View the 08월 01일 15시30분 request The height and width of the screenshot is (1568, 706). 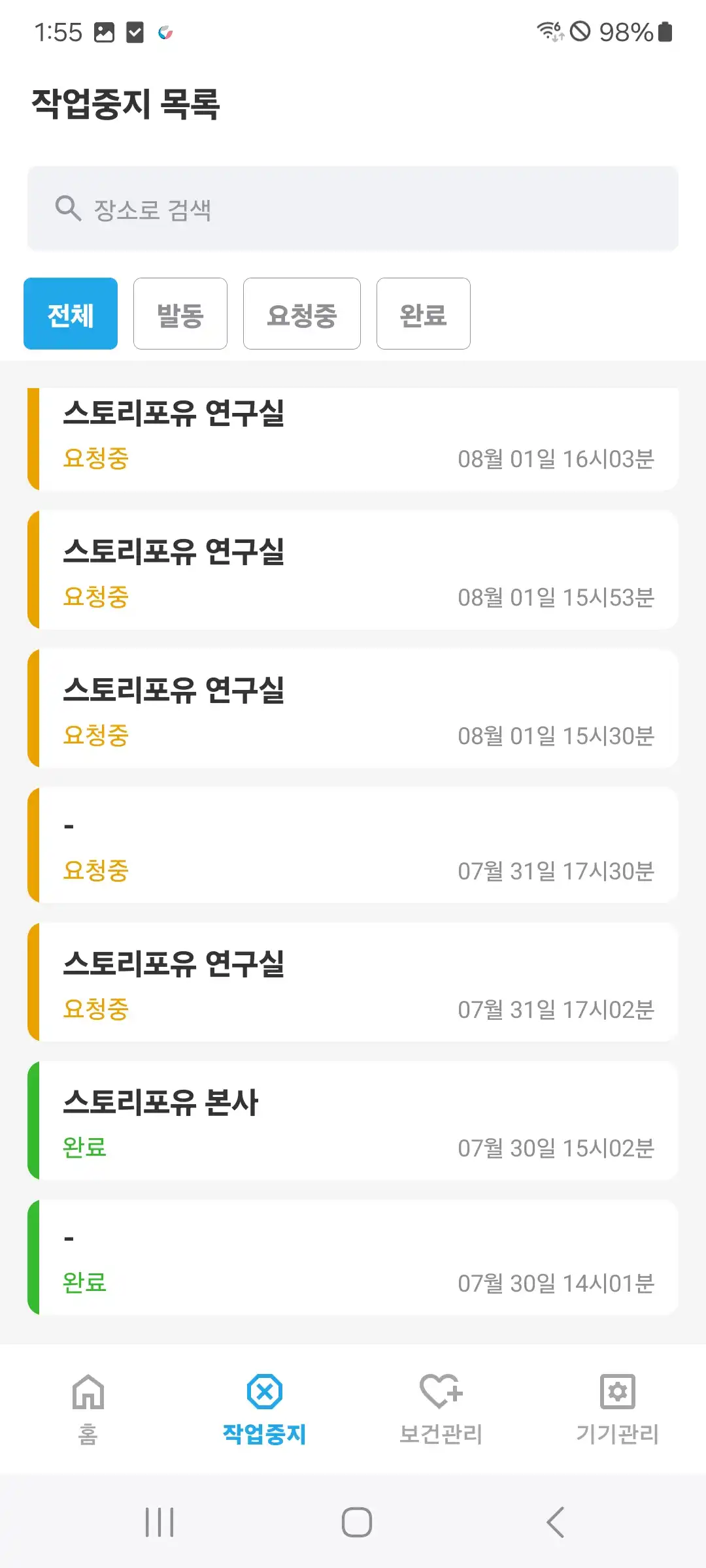click(353, 709)
